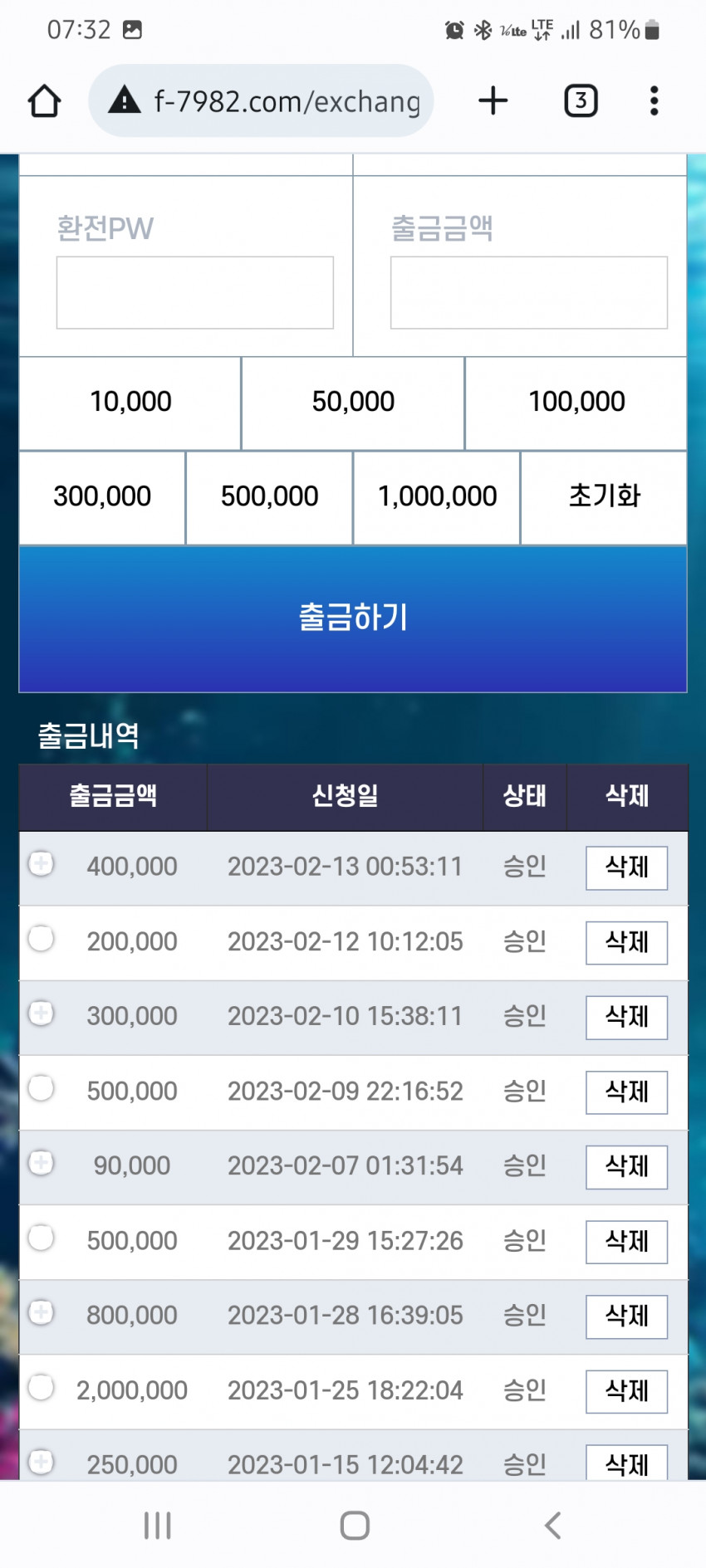Screen dimensions: 706x1568
Task: Select the 10,000 amount button
Action: (x=130, y=403)
